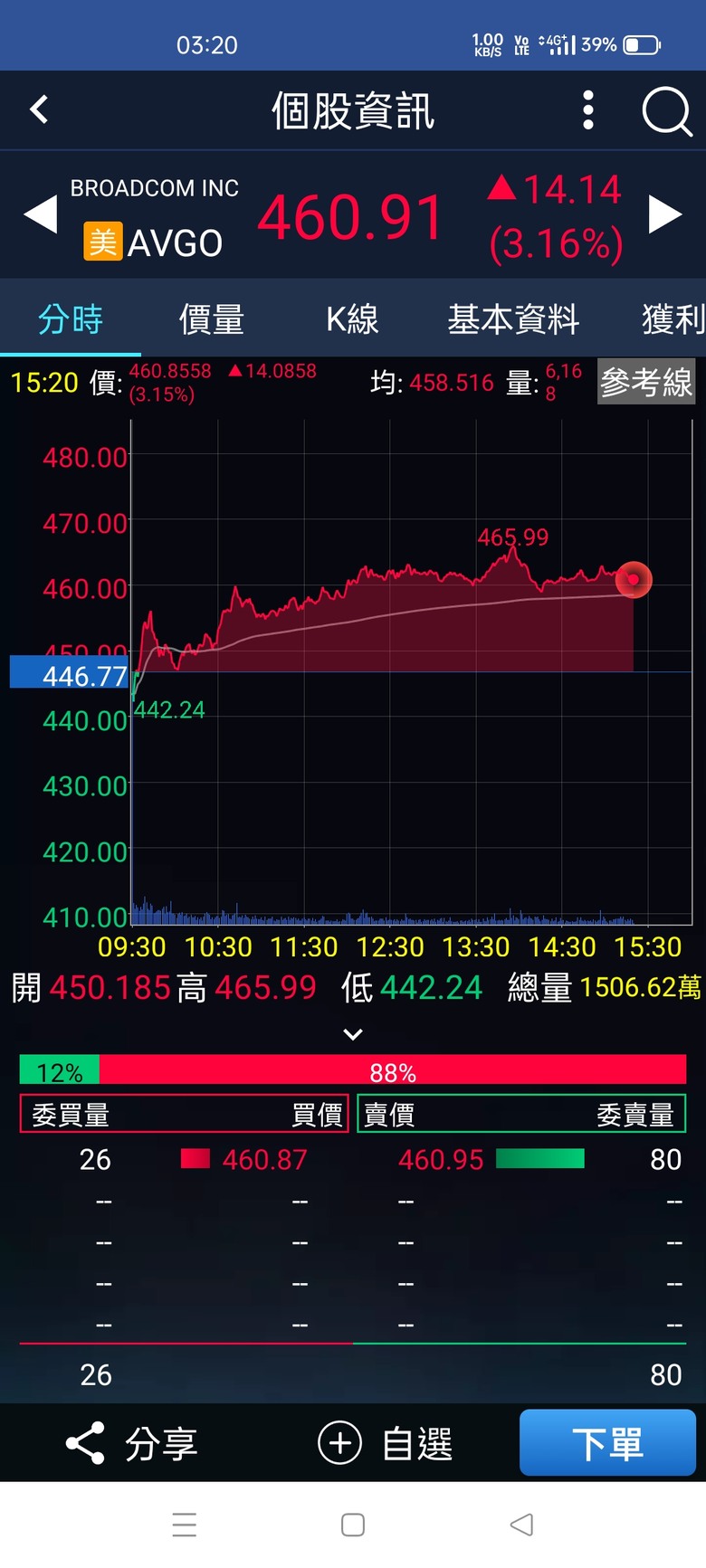Switch to the K線 tab

352,319
